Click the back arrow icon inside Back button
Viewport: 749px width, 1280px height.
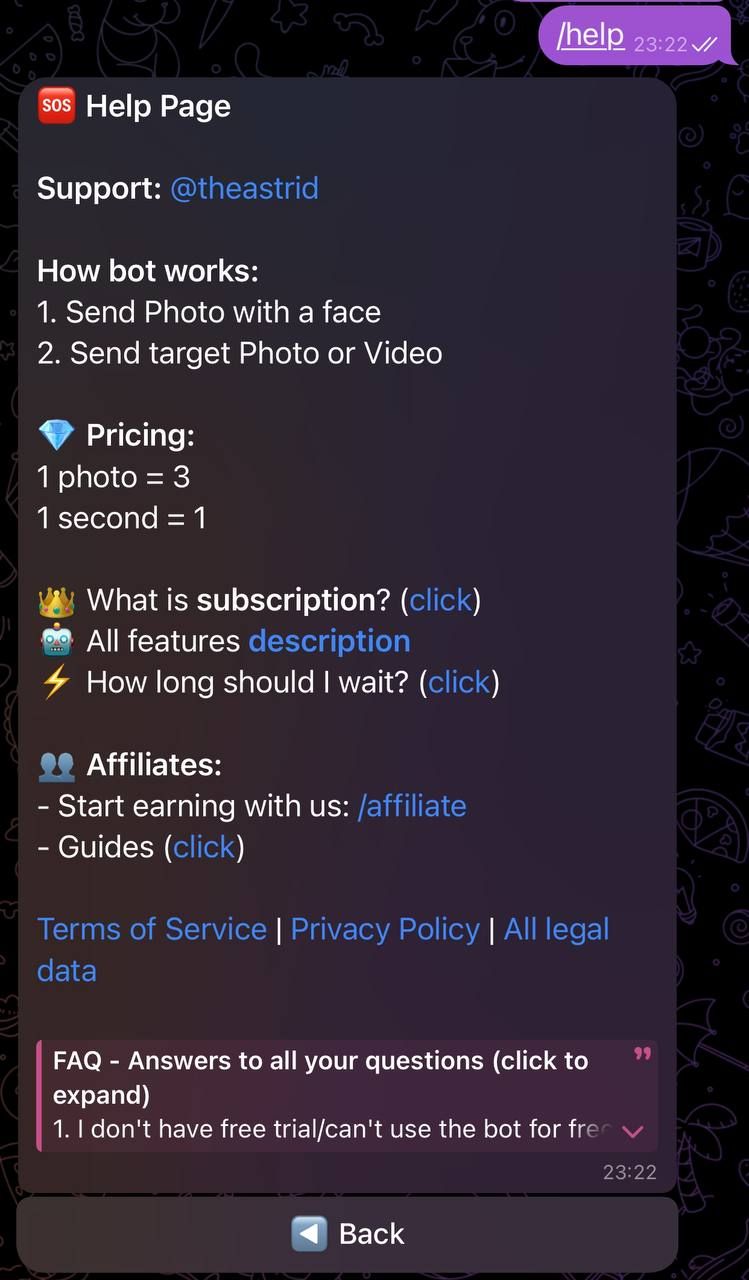pos(310,1233)
